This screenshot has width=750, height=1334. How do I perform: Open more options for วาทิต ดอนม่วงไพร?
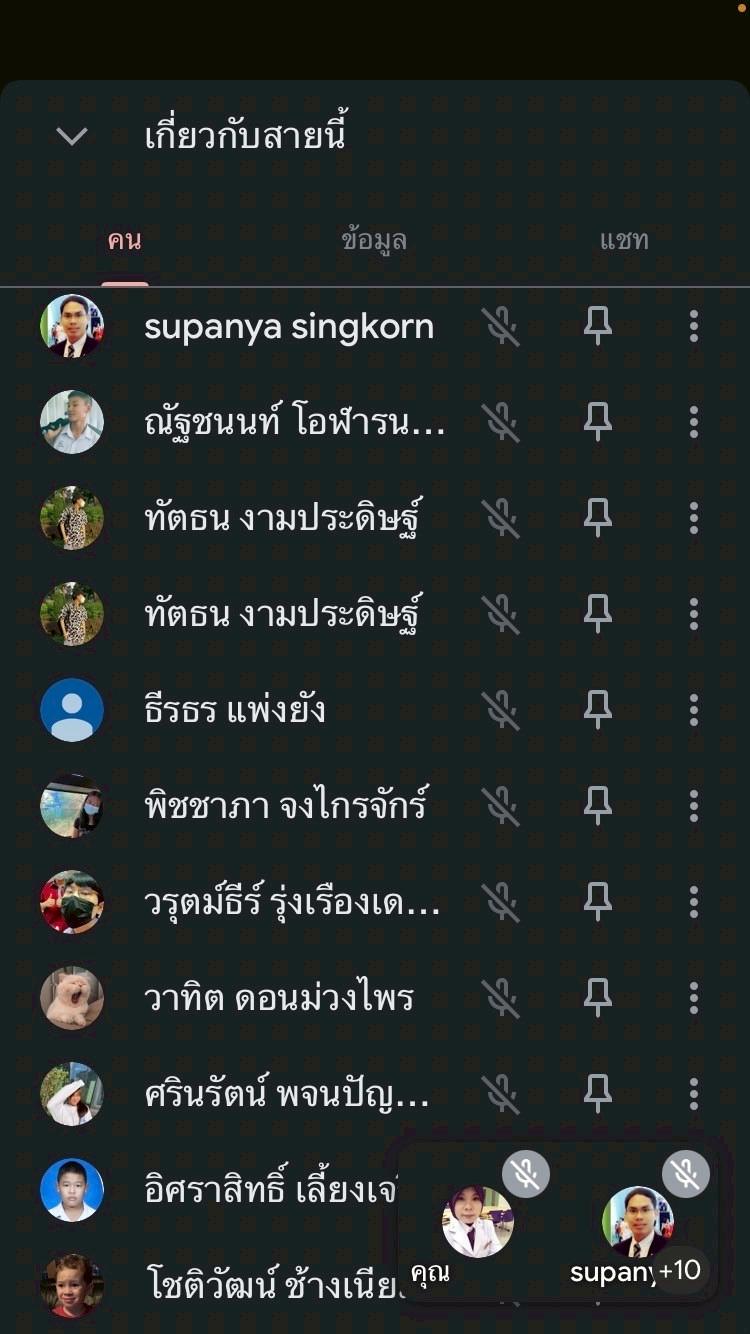pos(693,998)
